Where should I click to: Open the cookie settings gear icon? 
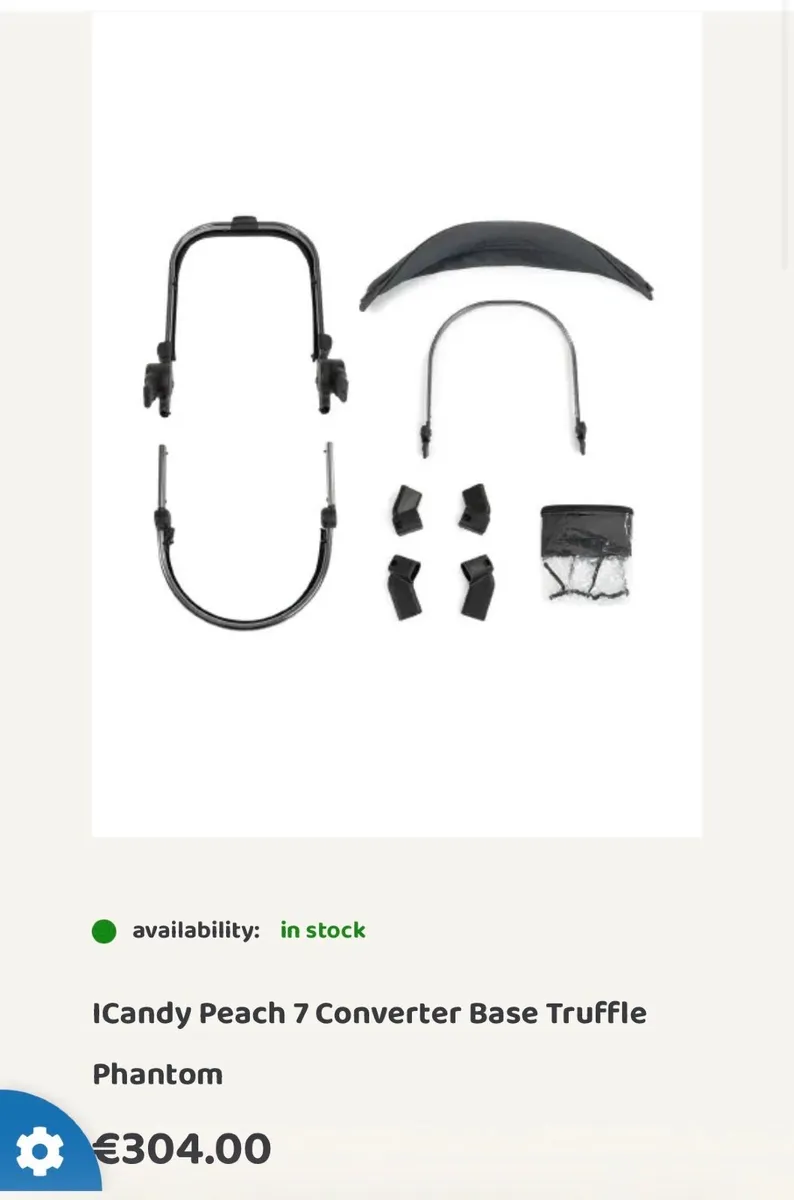click(40, 1151)
